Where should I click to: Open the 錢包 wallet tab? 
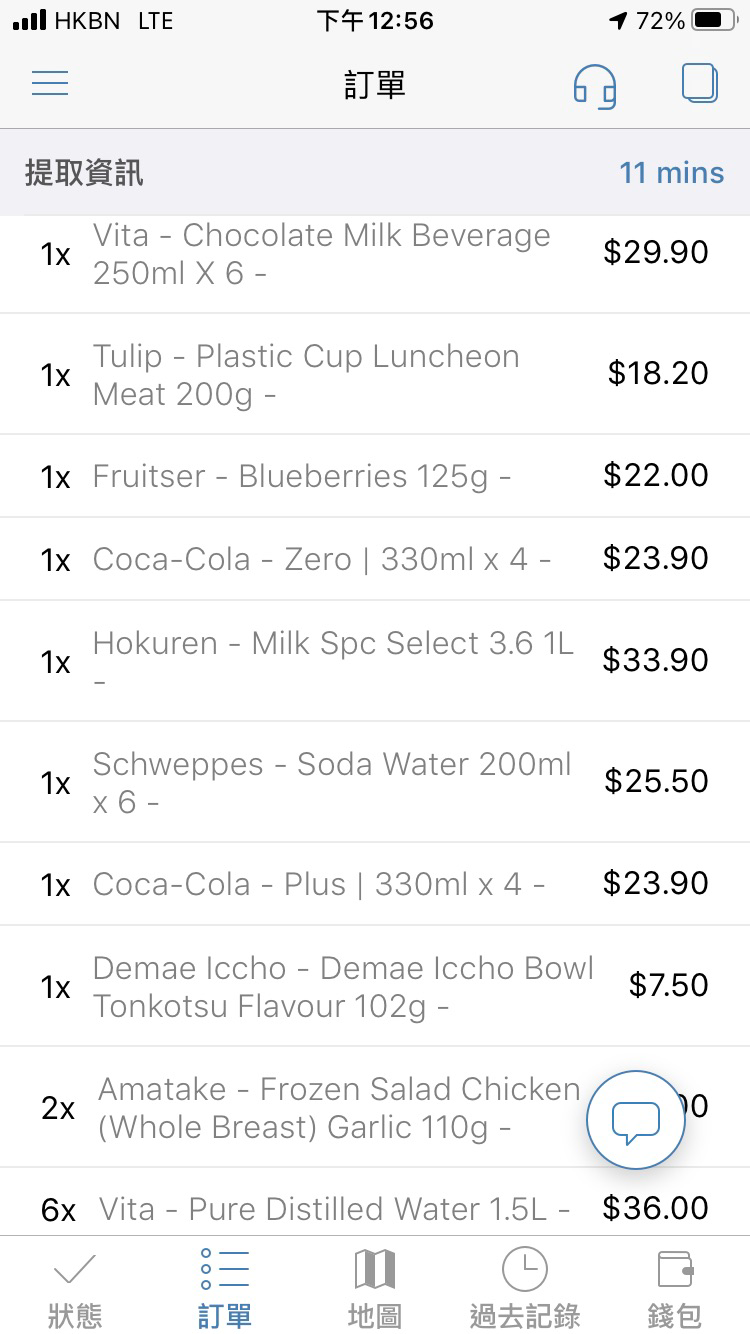(675, 1288)
